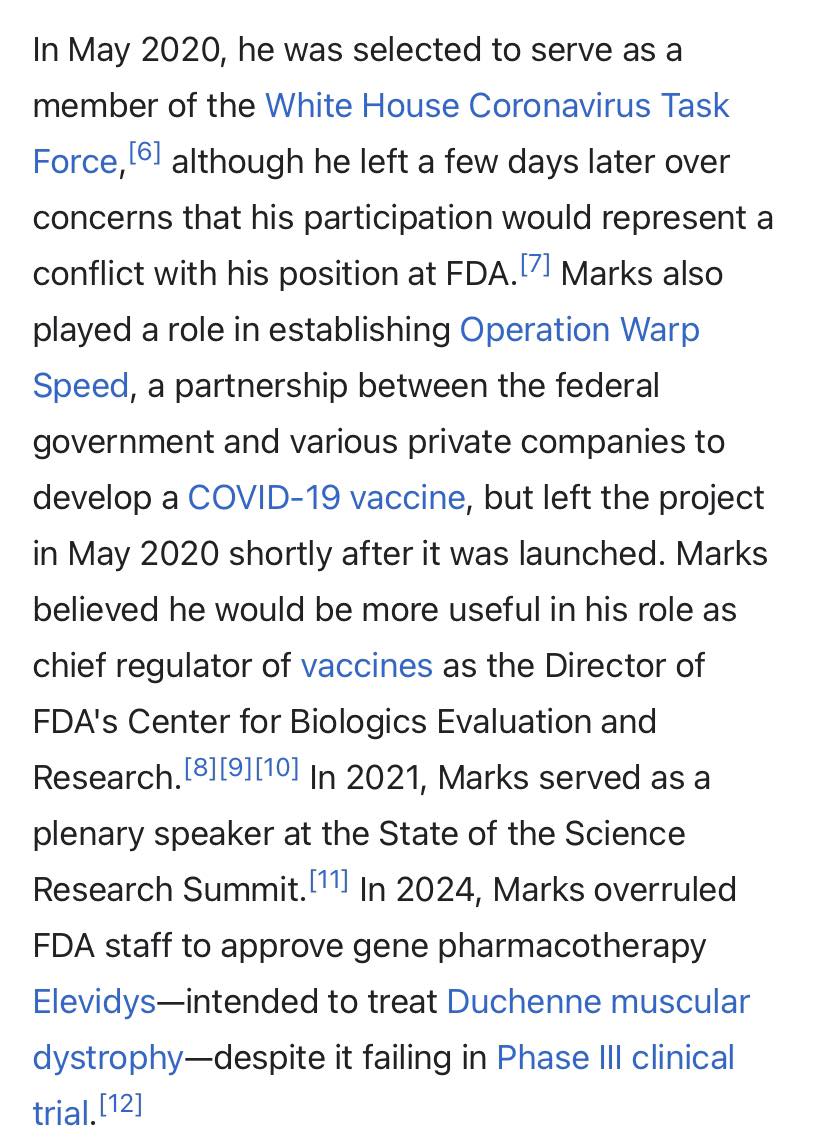View citation reference 7
Image resolution: width=828 pixels, height=1142 pixels.
pyautogui.click(x=535, y=265)
